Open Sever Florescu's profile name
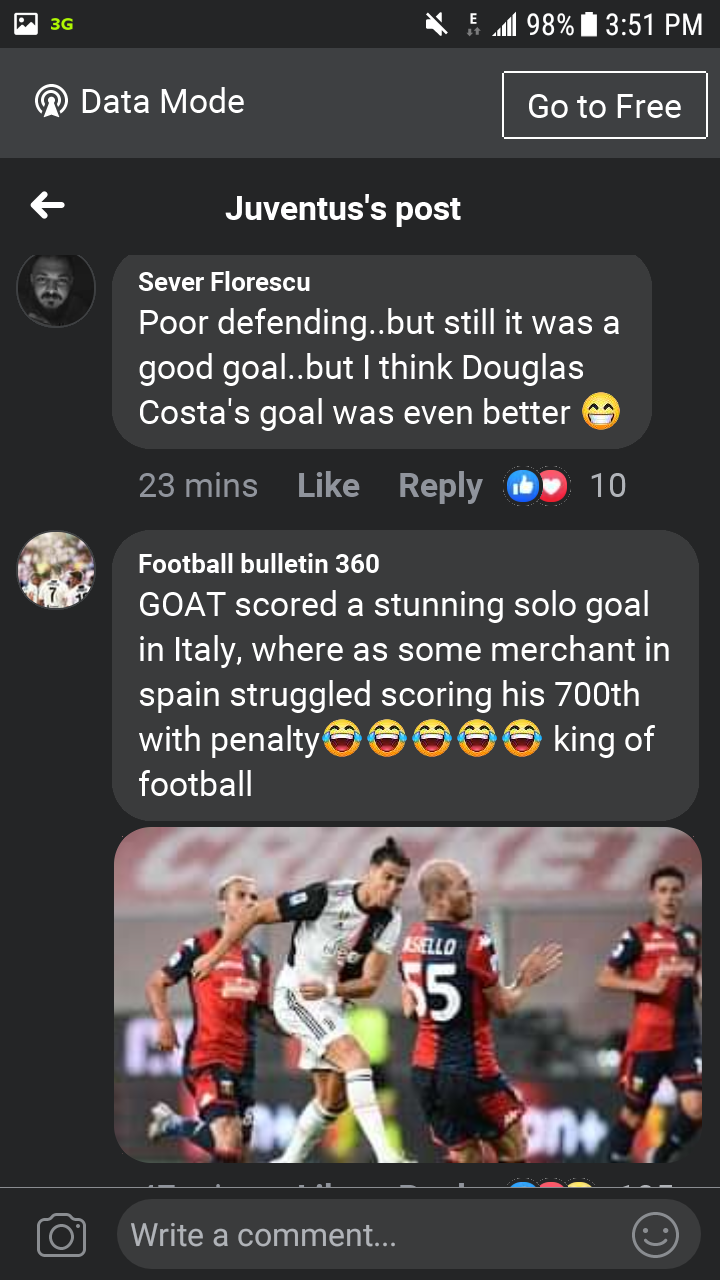The image size is (720, 1280). [224, 282]
